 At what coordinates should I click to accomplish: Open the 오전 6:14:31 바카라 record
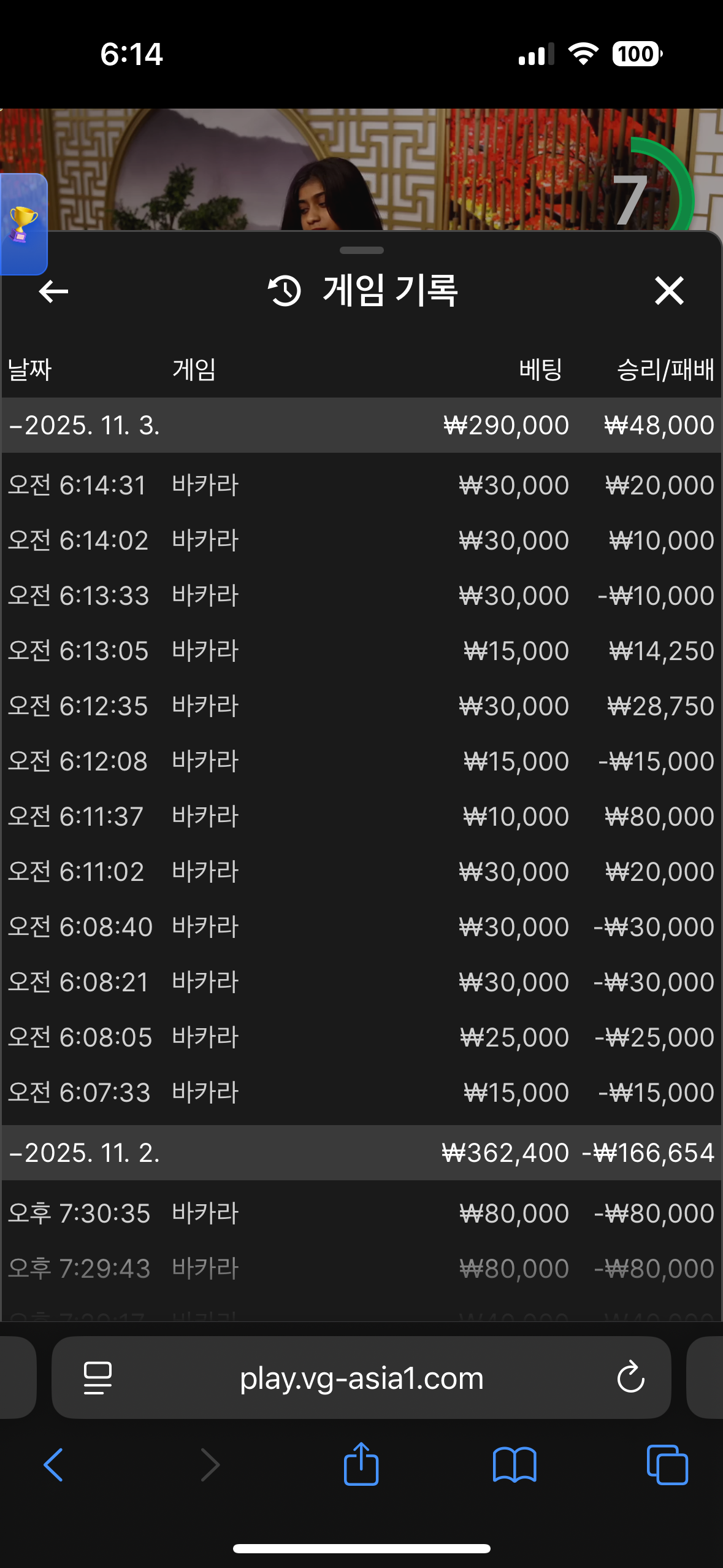(x=361, y=485)
